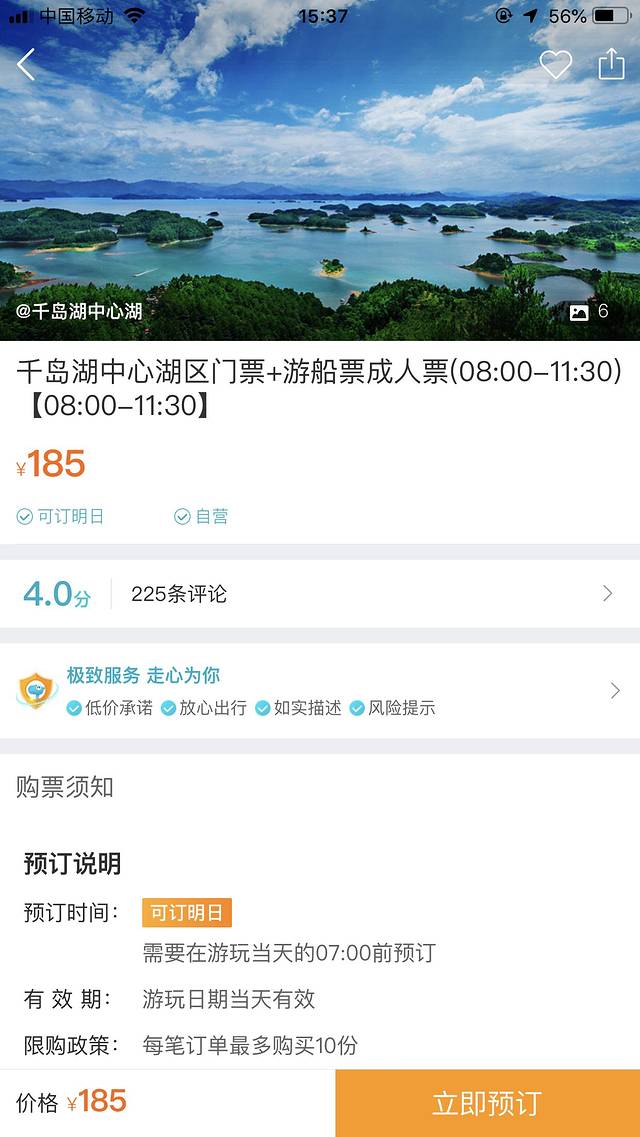Open the 极致服务 走心为你 service guarantee row
Viewport: 640px width, 1137px height.
[x=320, y=691]
